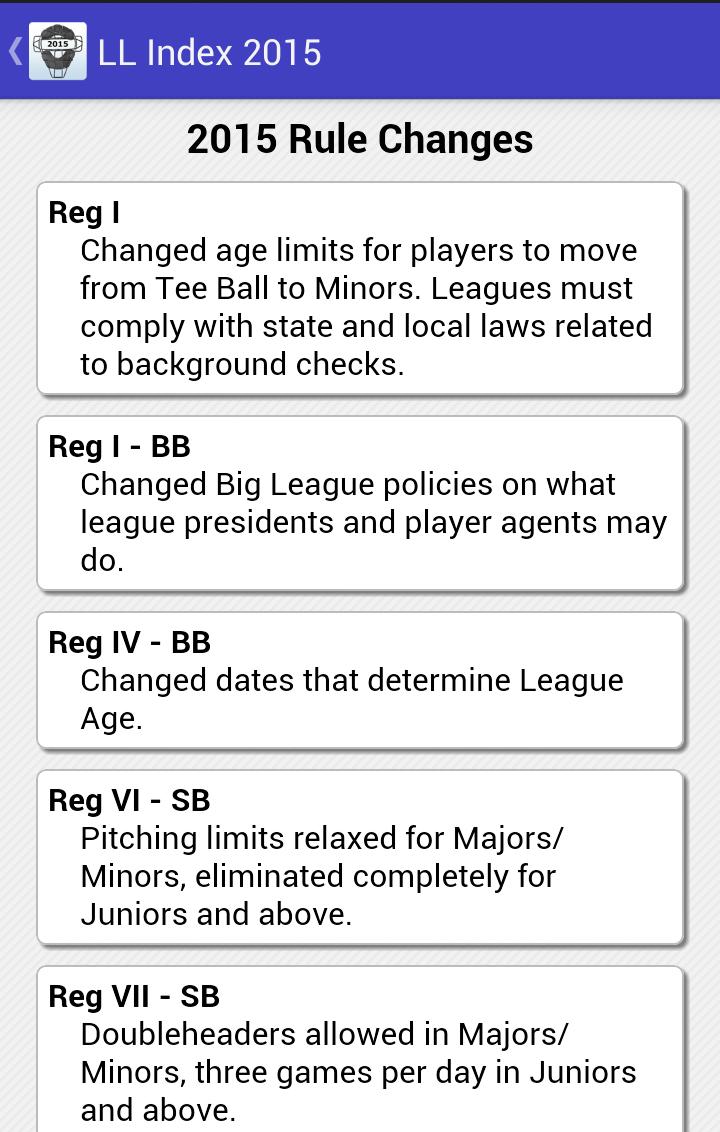Select Reg VII - SB doubleheaders card

click(x=360, y=1050)
